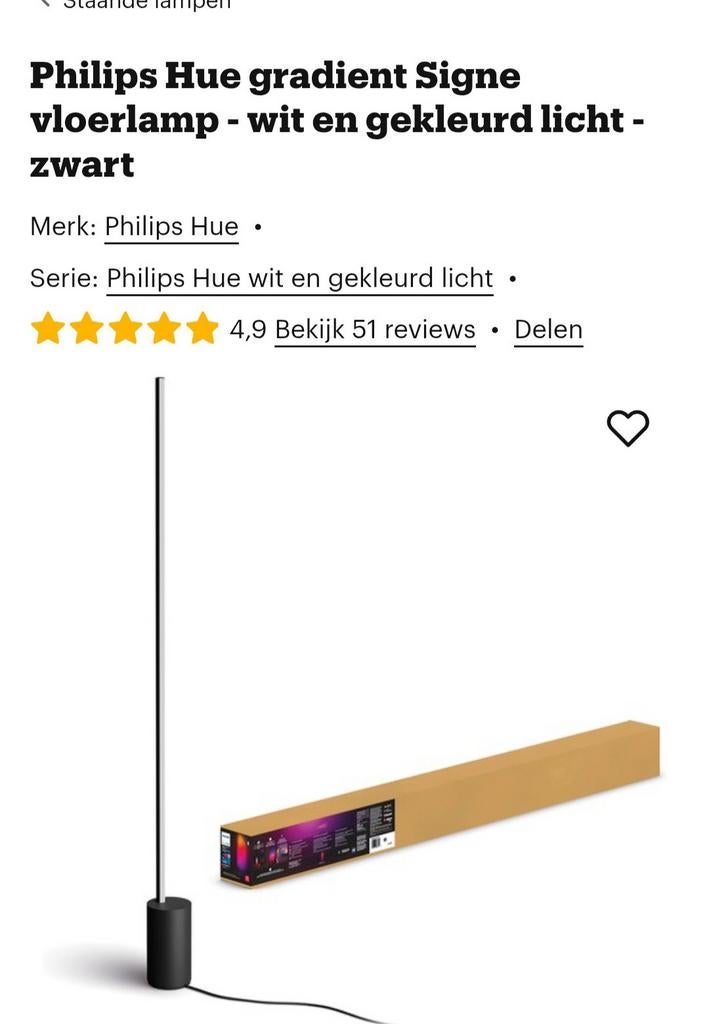This screenshot has width=709, height=1024.
Task: Open the Philips Hue brand link
Action: 171,226
